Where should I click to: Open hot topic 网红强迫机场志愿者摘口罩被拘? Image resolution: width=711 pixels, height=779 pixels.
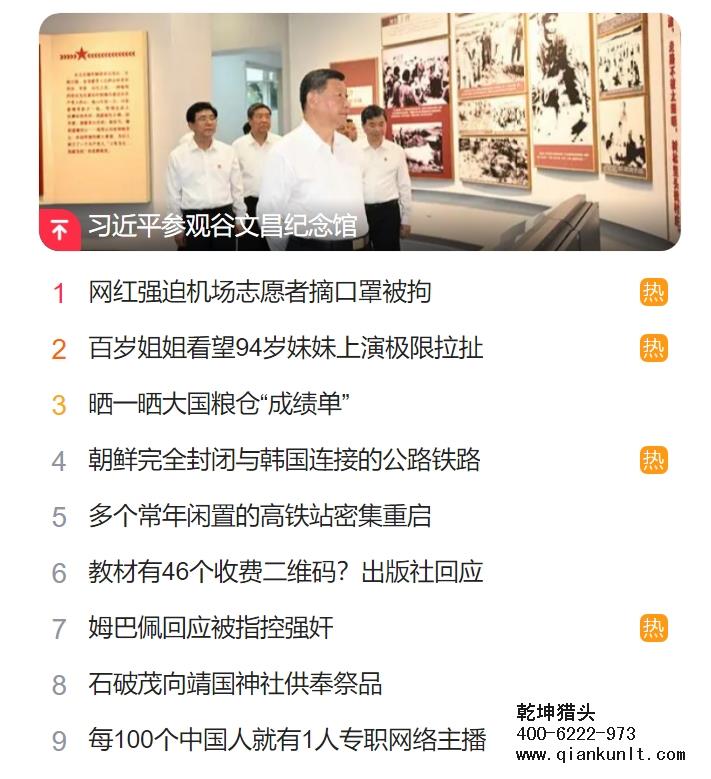click(x=260, y=292)
